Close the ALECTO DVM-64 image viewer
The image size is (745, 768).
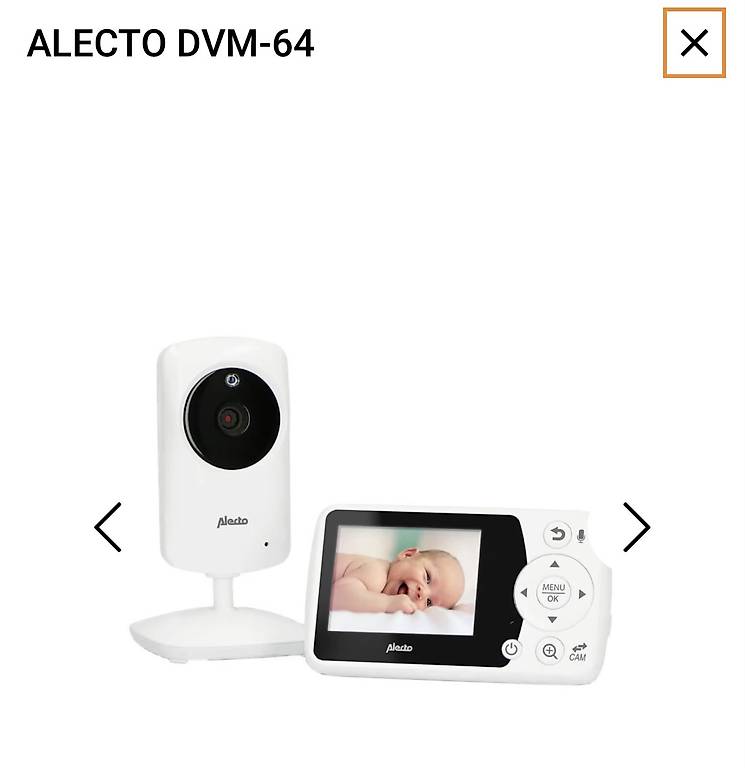point(694,43)
